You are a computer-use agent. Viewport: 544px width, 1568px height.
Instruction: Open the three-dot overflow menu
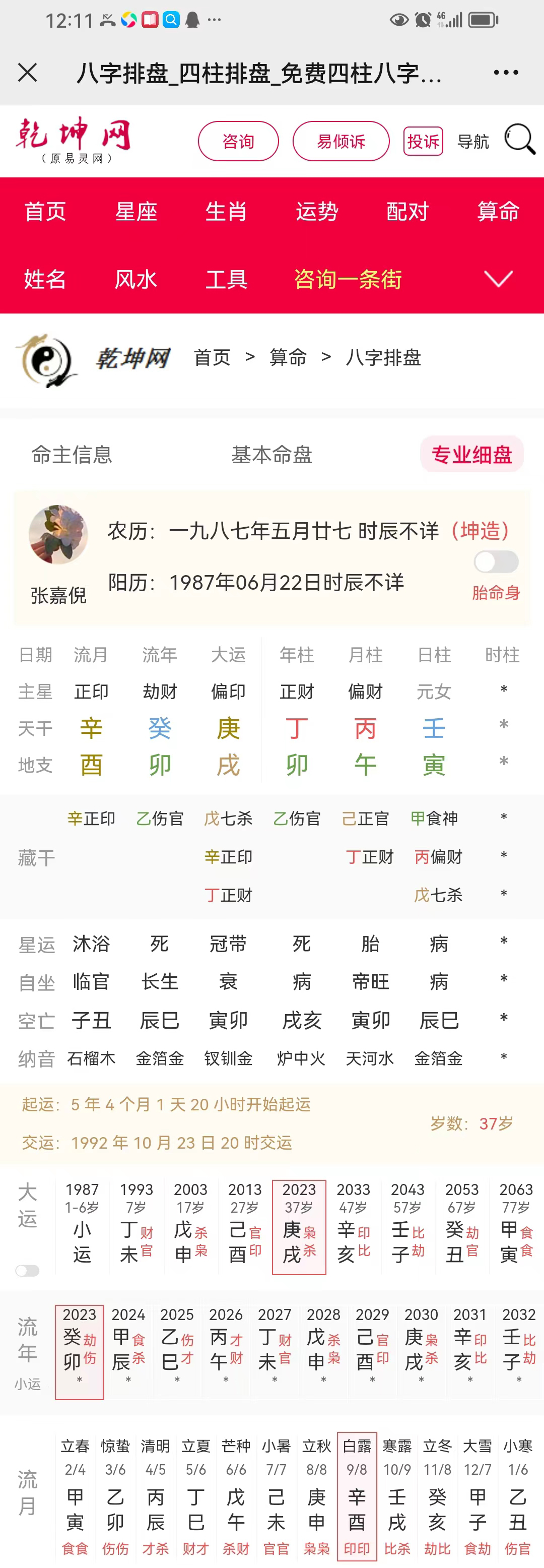click(x=506, y=73)
